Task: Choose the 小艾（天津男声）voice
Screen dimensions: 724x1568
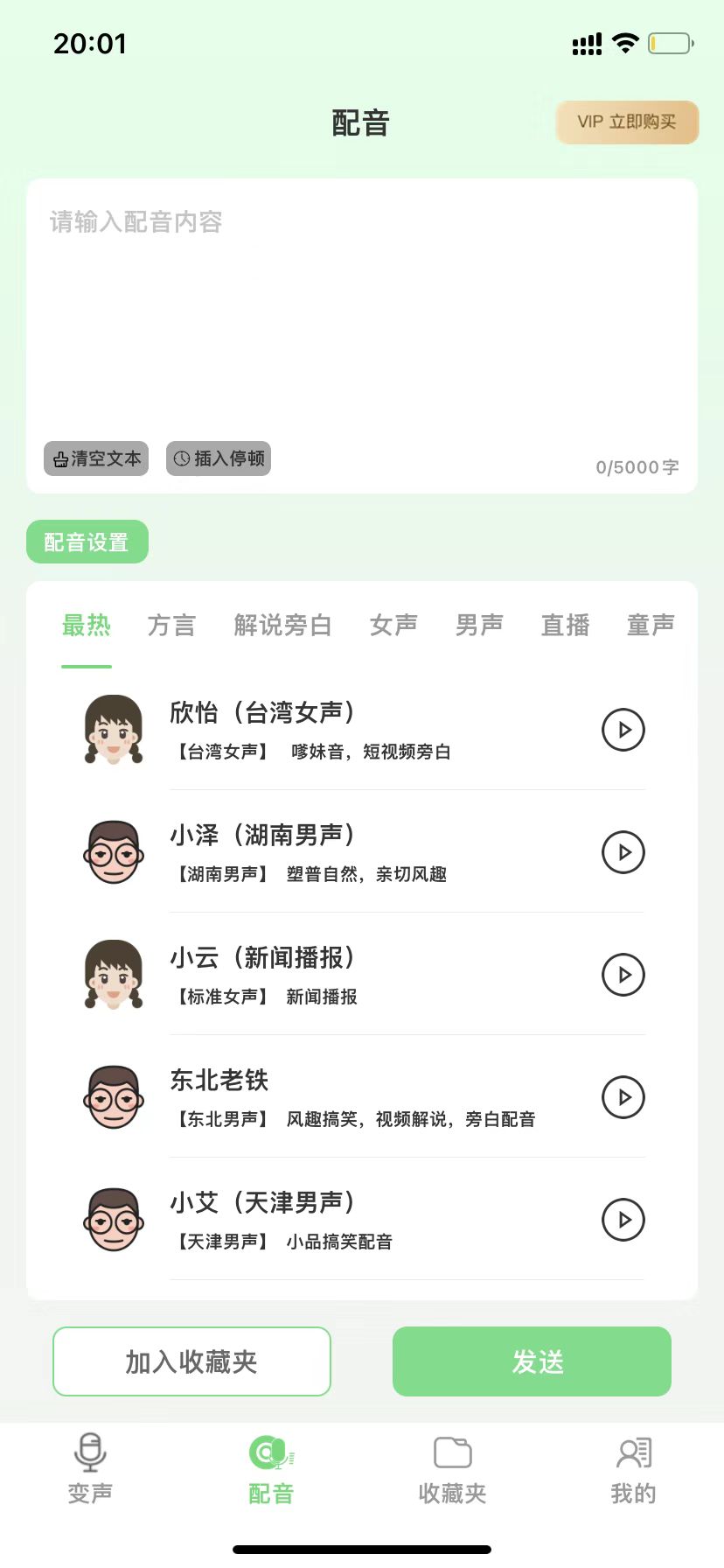Action: coord(350,1219)
